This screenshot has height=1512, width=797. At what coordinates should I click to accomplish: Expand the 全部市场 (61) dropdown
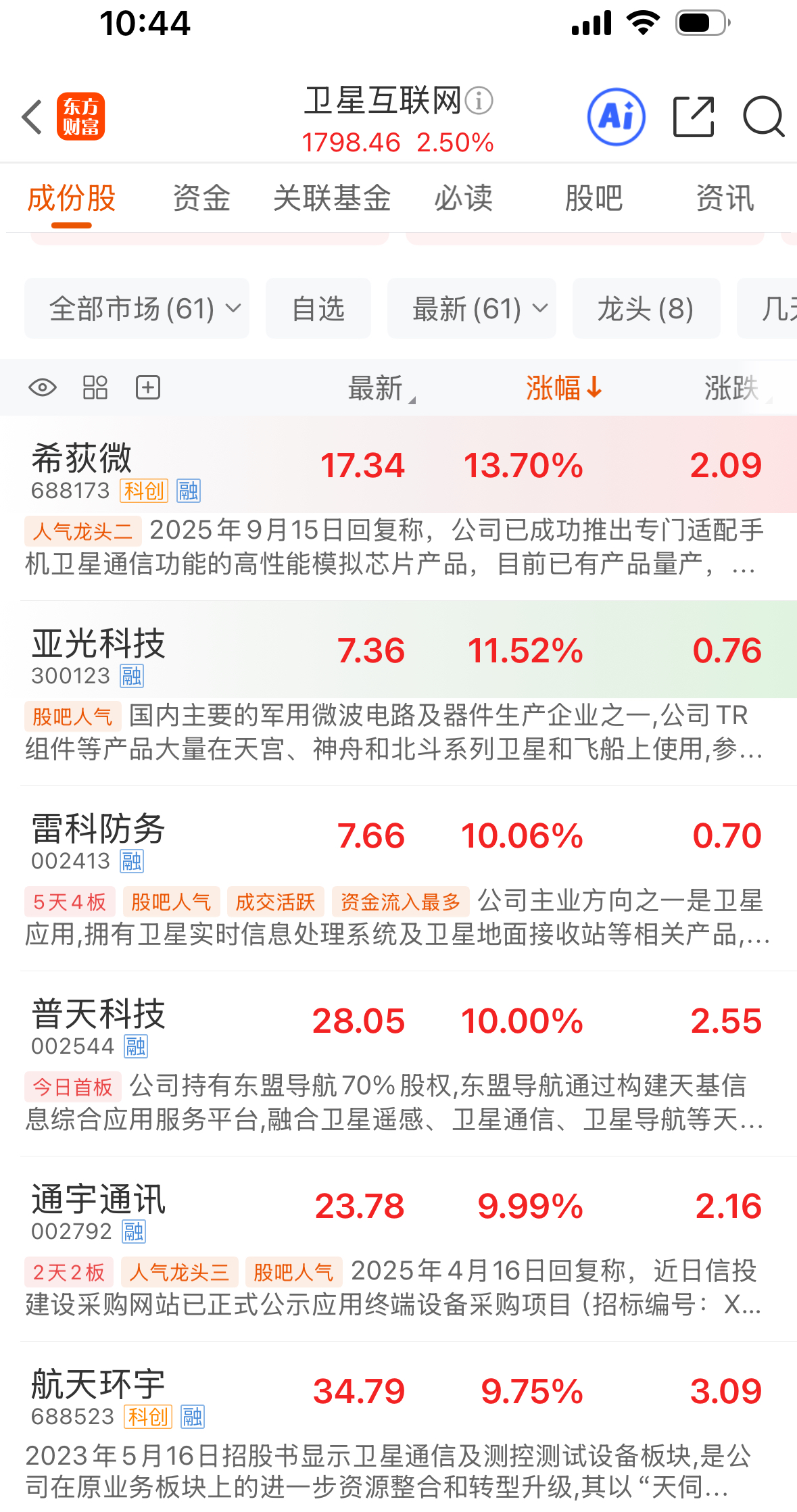(137, 309)
